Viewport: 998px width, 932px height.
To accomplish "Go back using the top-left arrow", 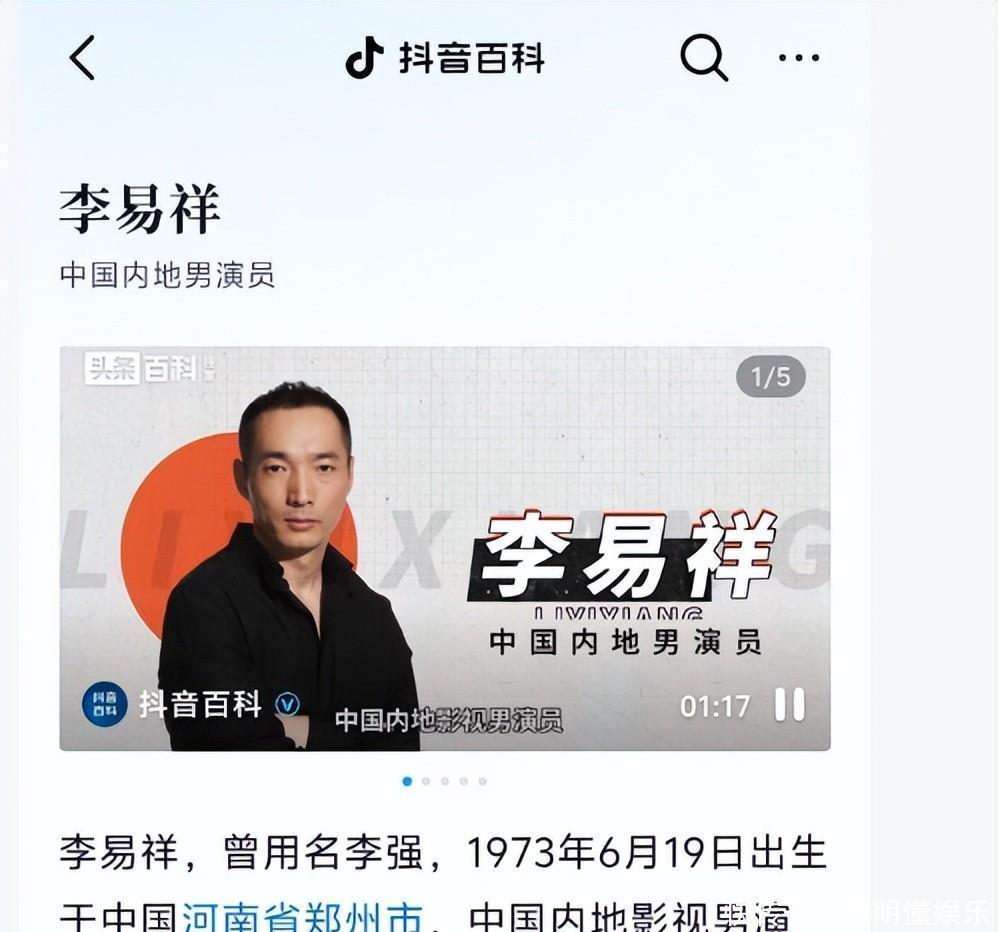I will coord(83,58).
